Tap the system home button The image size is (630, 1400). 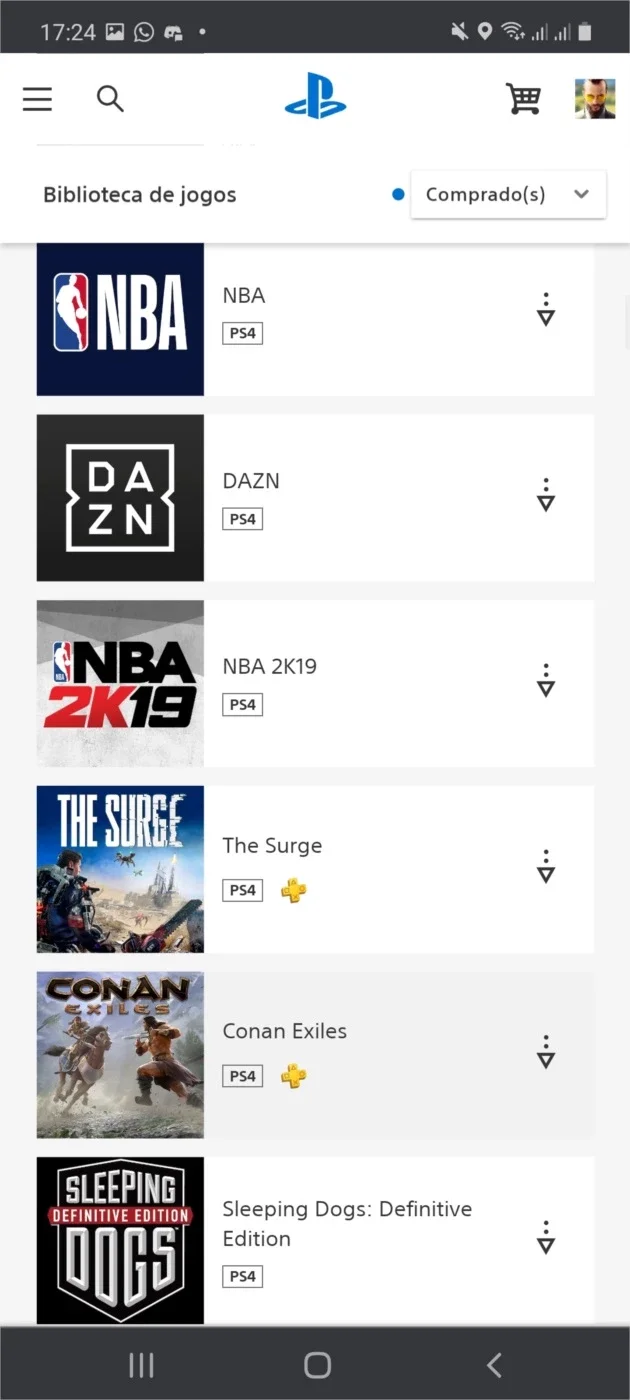coord(317,1365)
